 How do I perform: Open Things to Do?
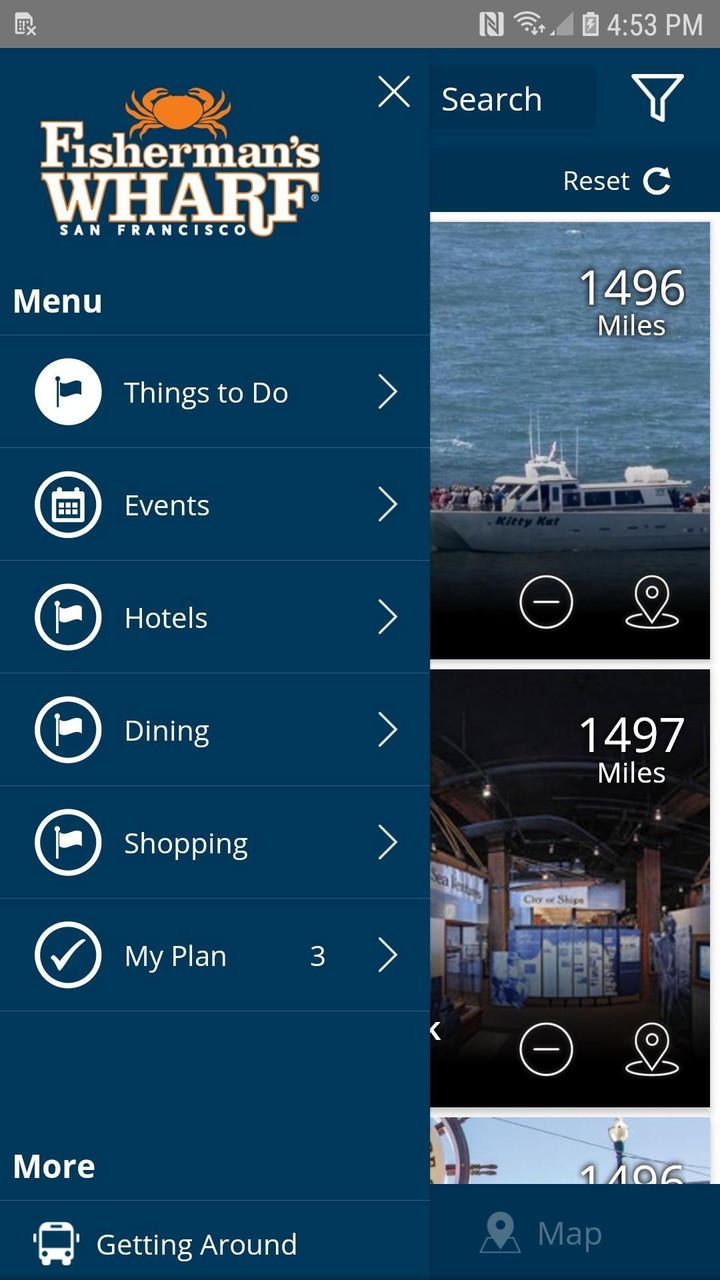[214, 392]
